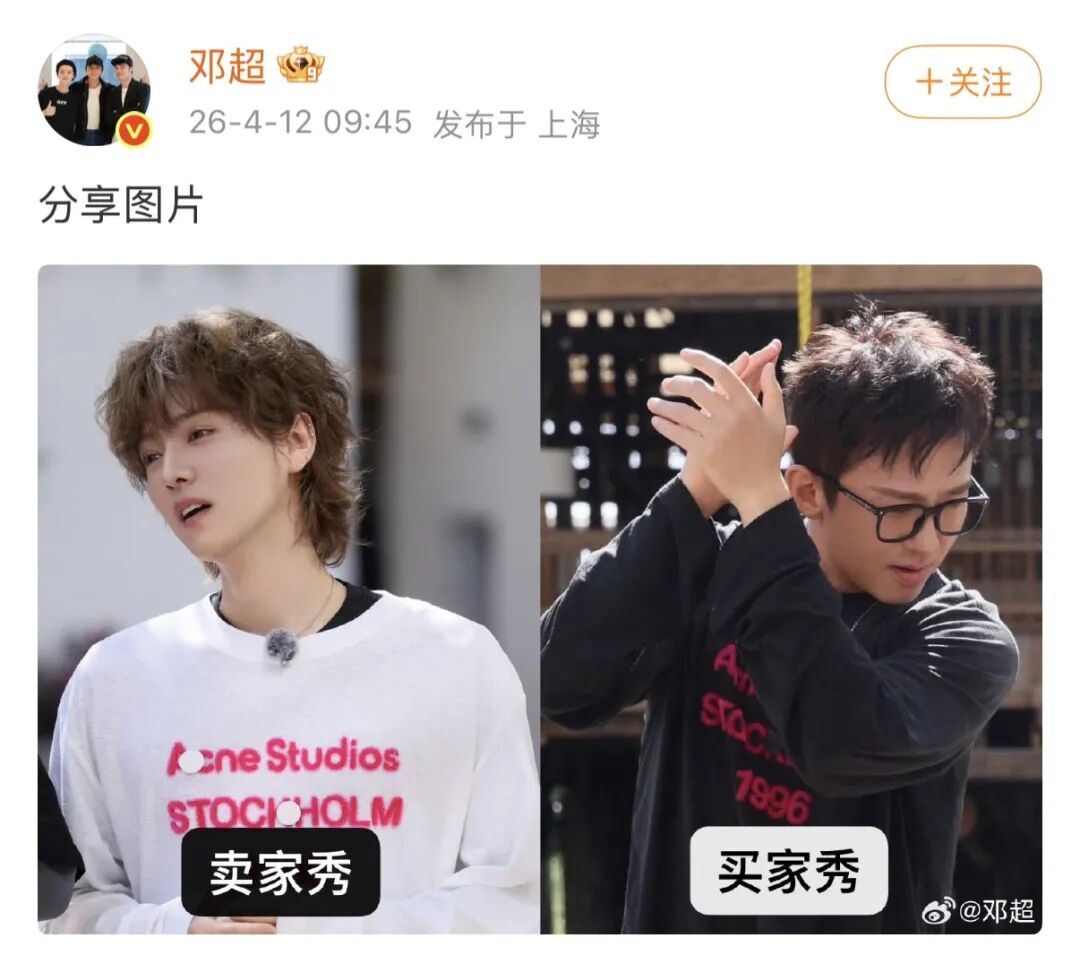The width and height of the screenshot is (1080, 955).
Task: Tap the +关注 follow button
Action: tap(962, 82)
